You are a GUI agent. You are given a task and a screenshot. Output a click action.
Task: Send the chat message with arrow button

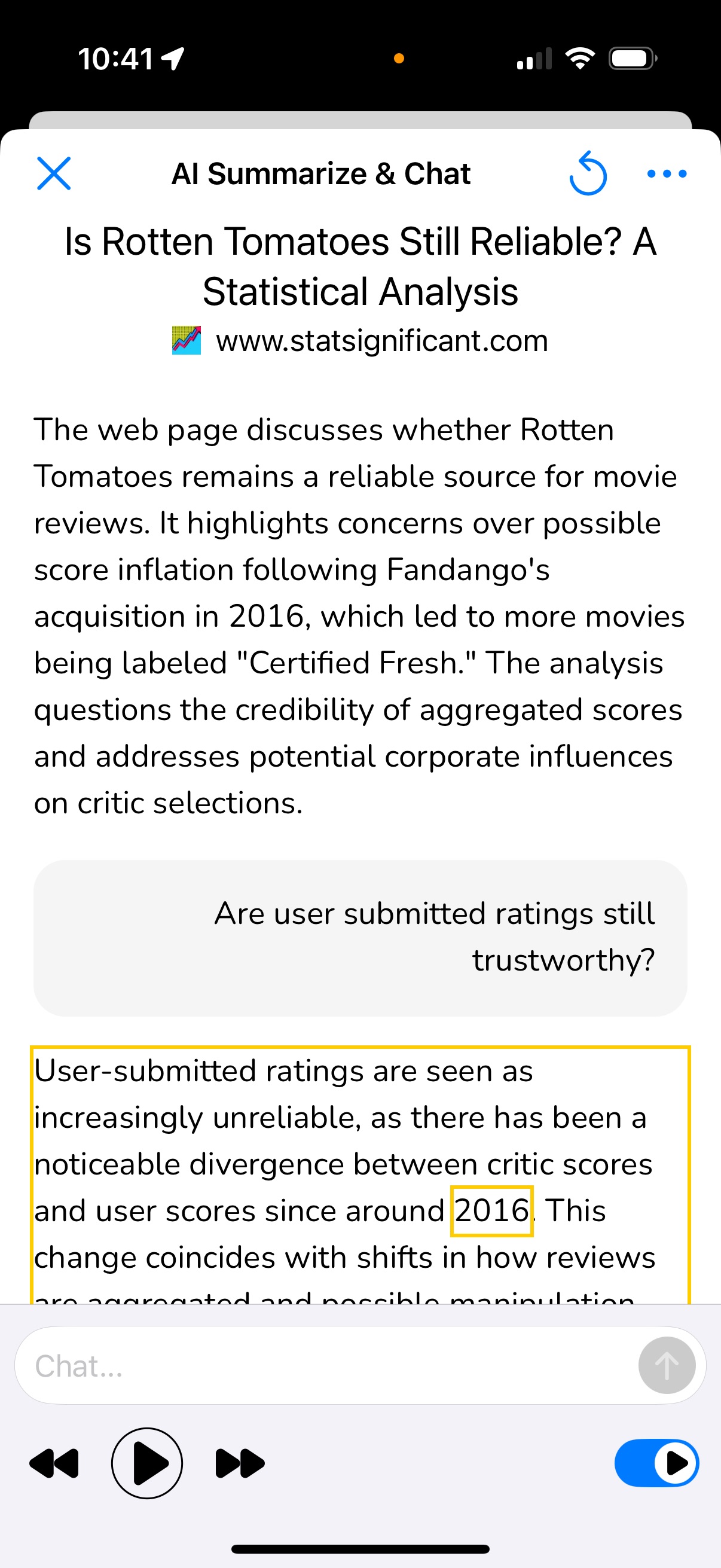667,1366
